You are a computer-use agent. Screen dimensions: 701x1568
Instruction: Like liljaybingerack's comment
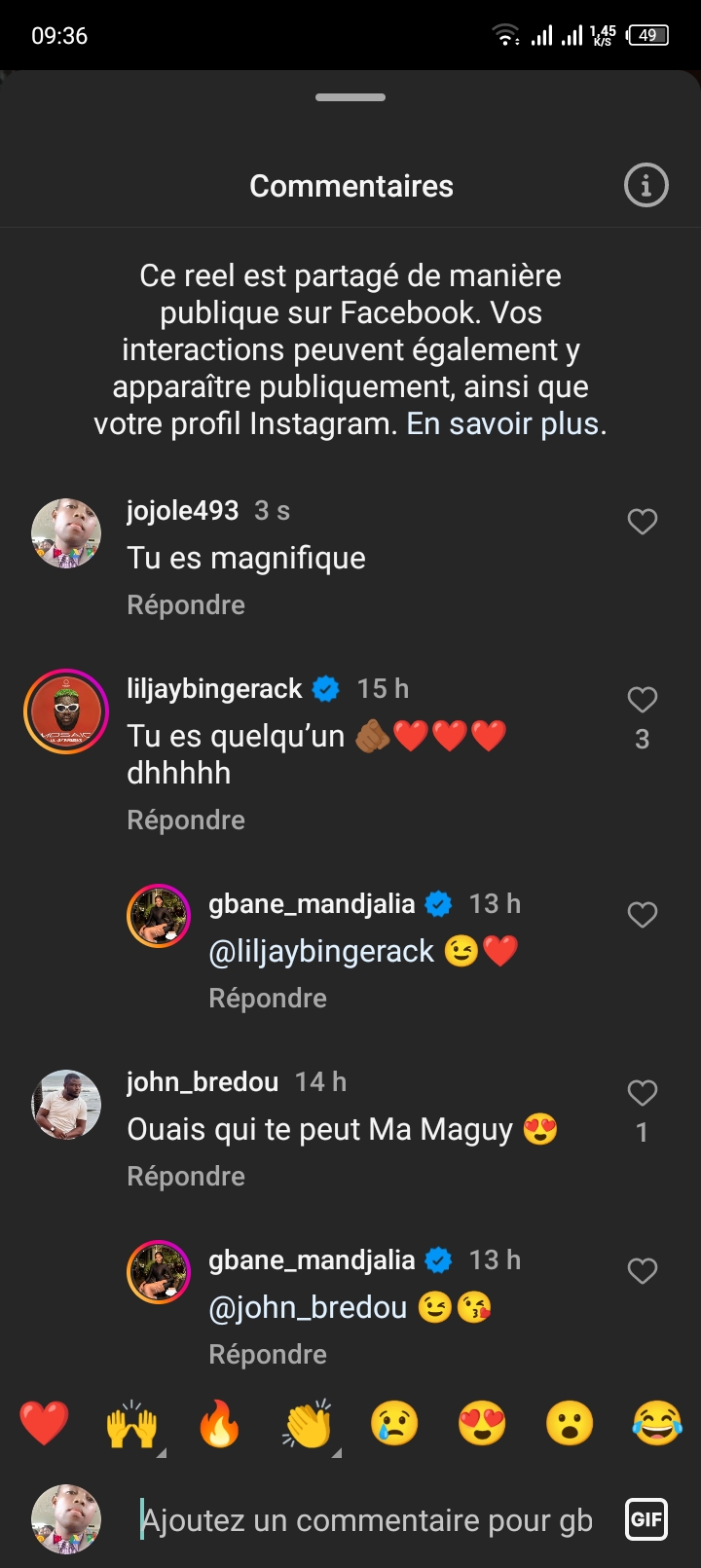(642, 700)
